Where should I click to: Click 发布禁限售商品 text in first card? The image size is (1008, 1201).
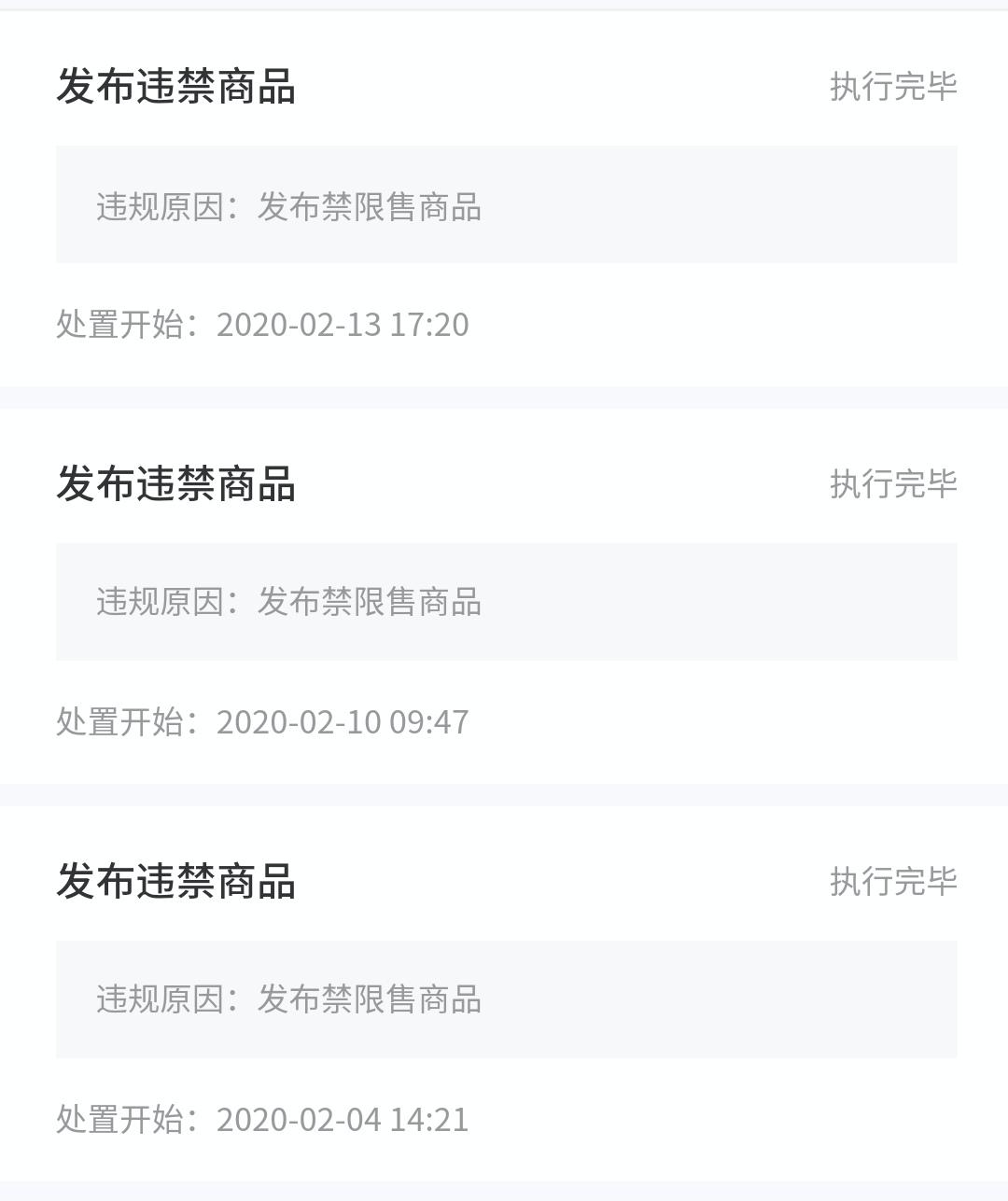[x=371, y=209]
